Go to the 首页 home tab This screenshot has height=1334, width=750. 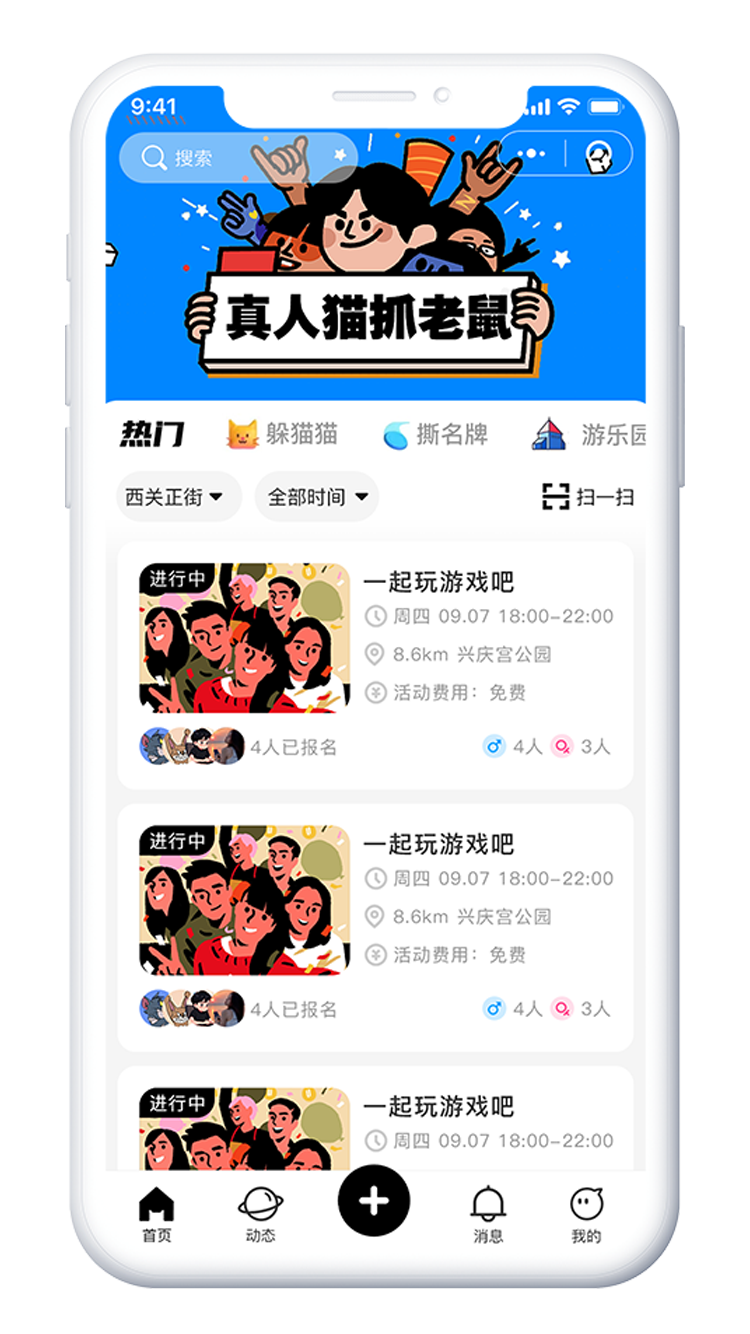click(x=156, y=1213)
